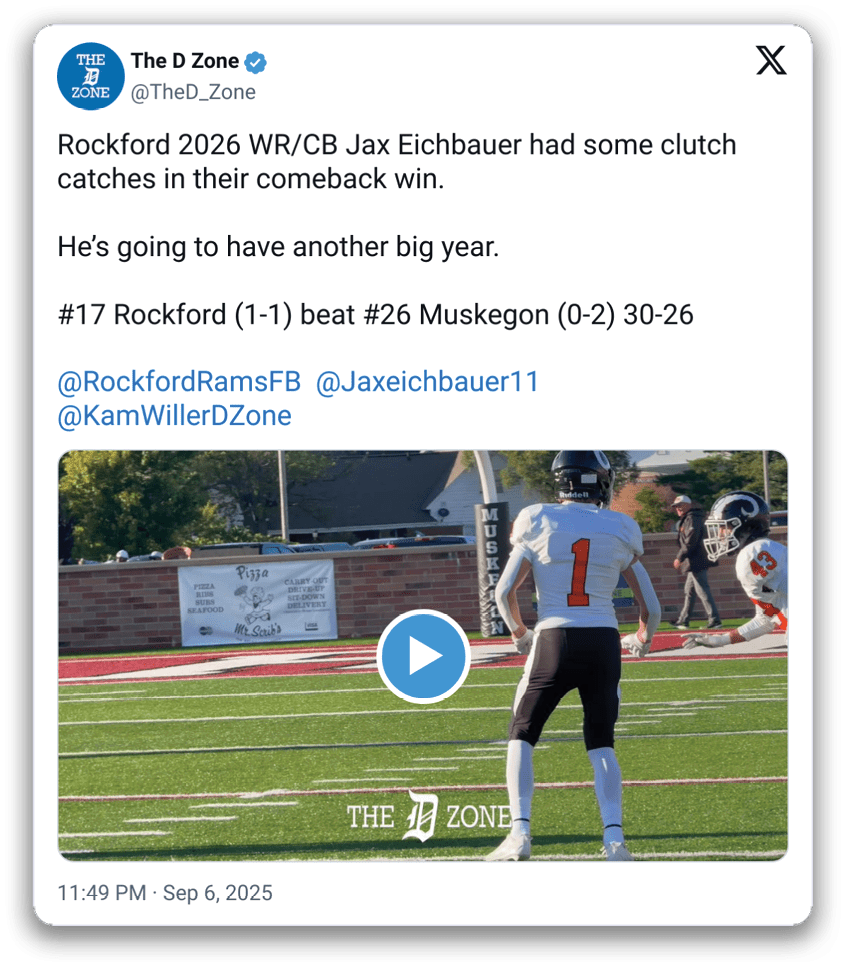Image resolution: width=846 pixels, height=968 pixels.
Task: Play the Rockford football video
Action: (x=423, y=656)
